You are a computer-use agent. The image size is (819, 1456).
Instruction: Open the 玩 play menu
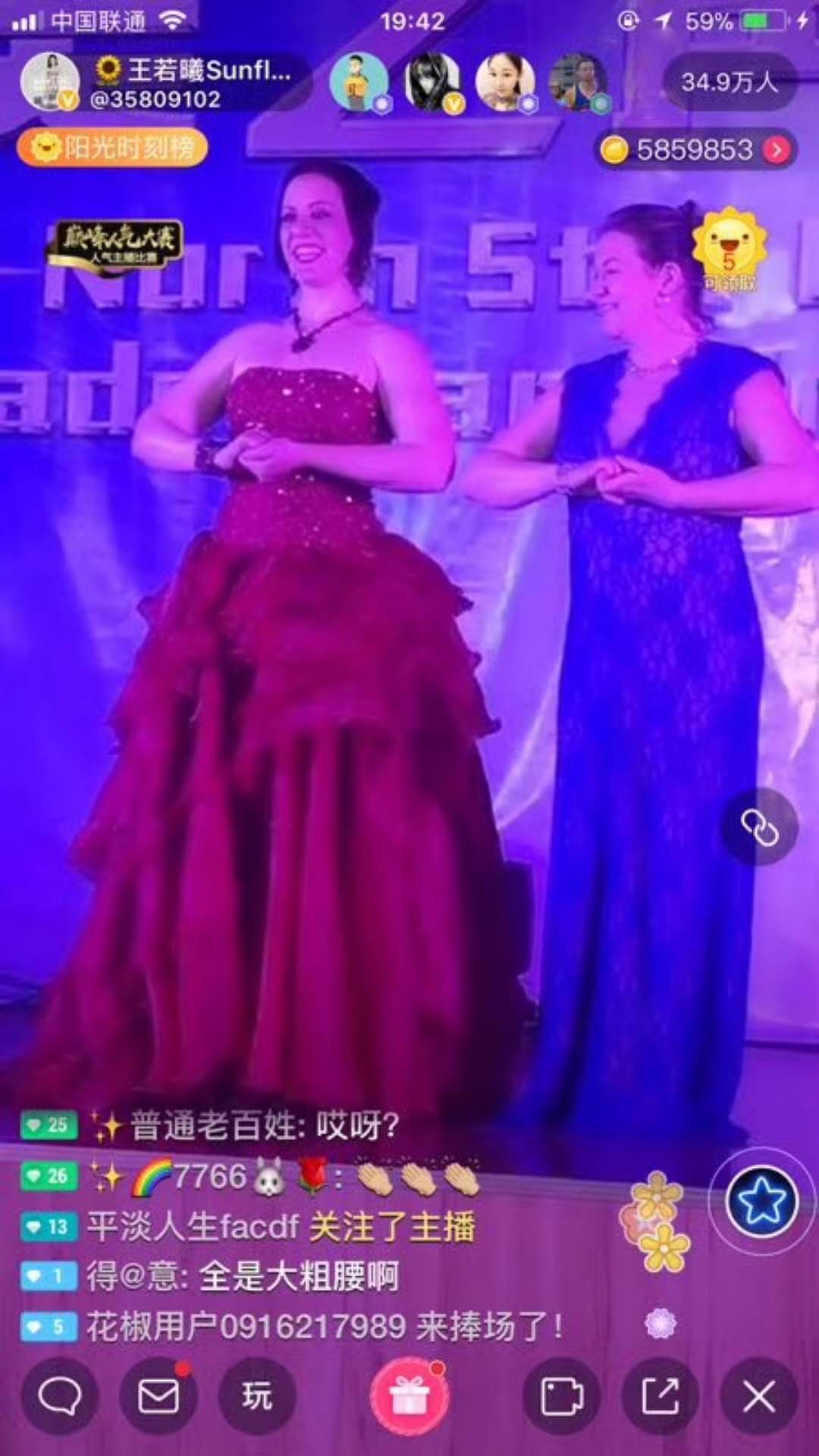(256, 1396)
